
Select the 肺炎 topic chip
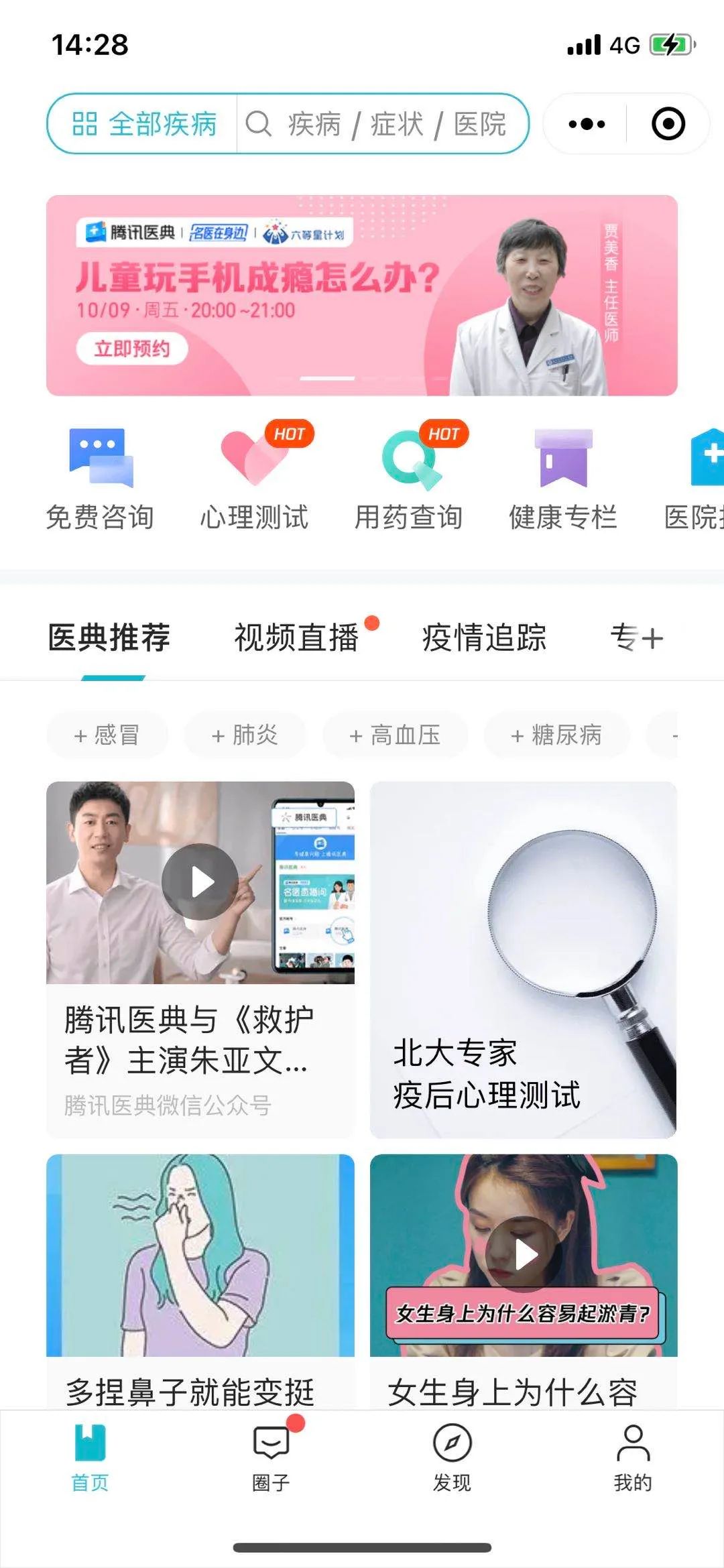click(x=245, y=735)
